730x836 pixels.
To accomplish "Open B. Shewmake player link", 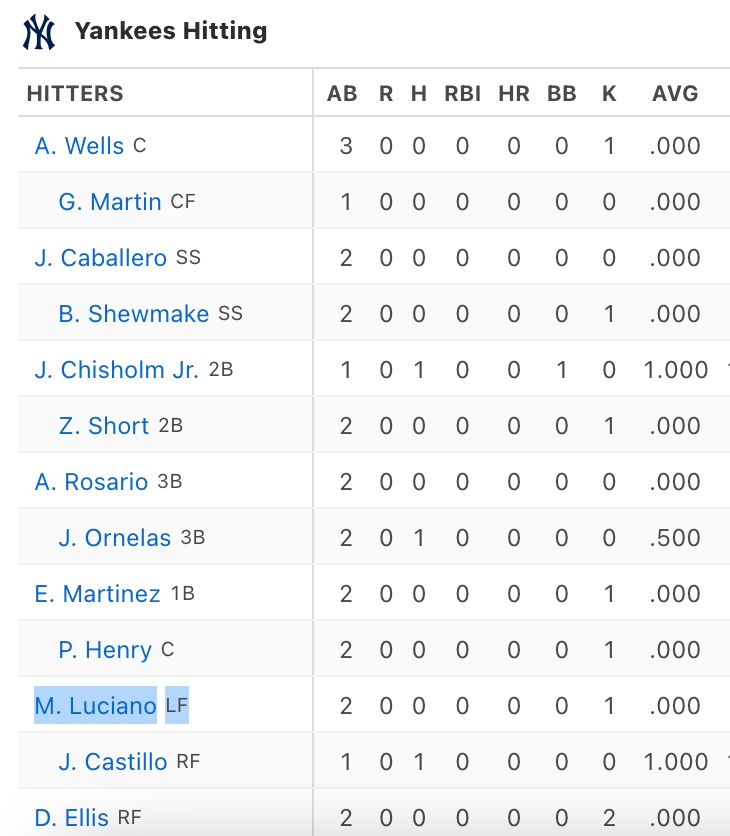I will coord(133,314).
